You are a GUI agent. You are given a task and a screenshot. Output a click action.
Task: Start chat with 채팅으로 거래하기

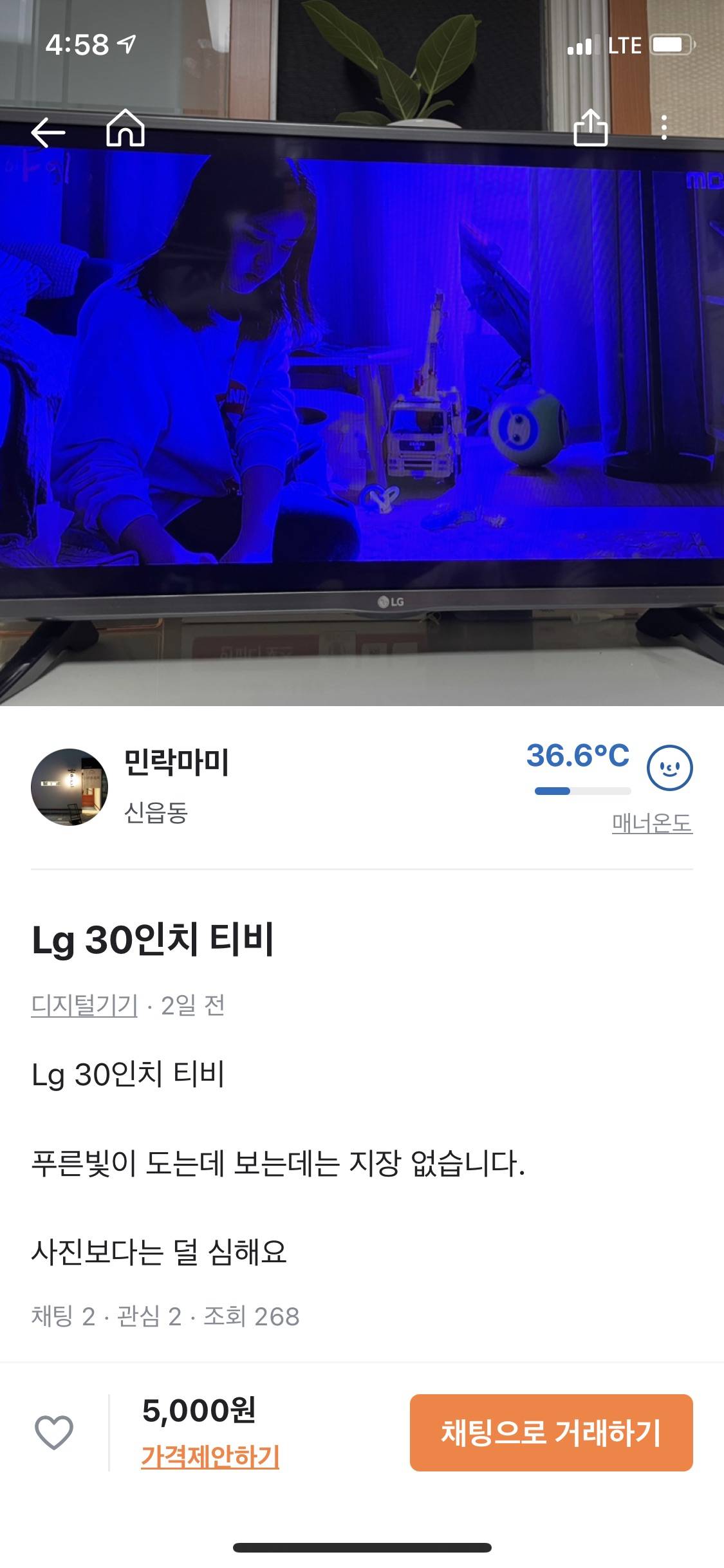551,1433
